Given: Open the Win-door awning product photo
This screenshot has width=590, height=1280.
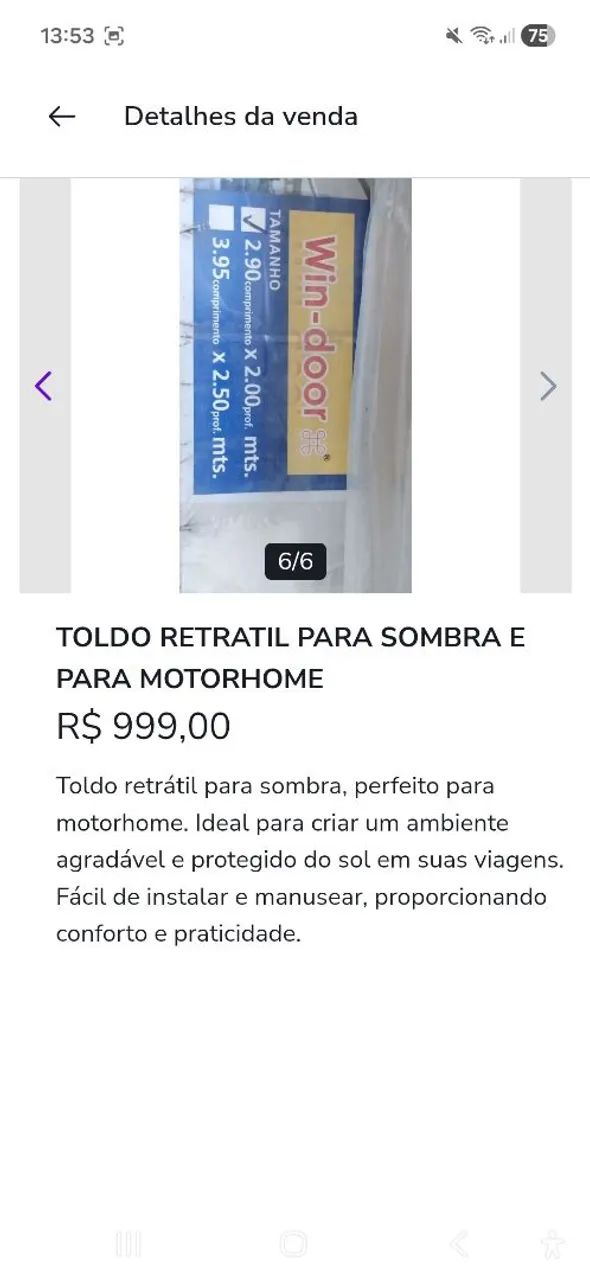Looking at the screenshot, I should coord(295,386).
